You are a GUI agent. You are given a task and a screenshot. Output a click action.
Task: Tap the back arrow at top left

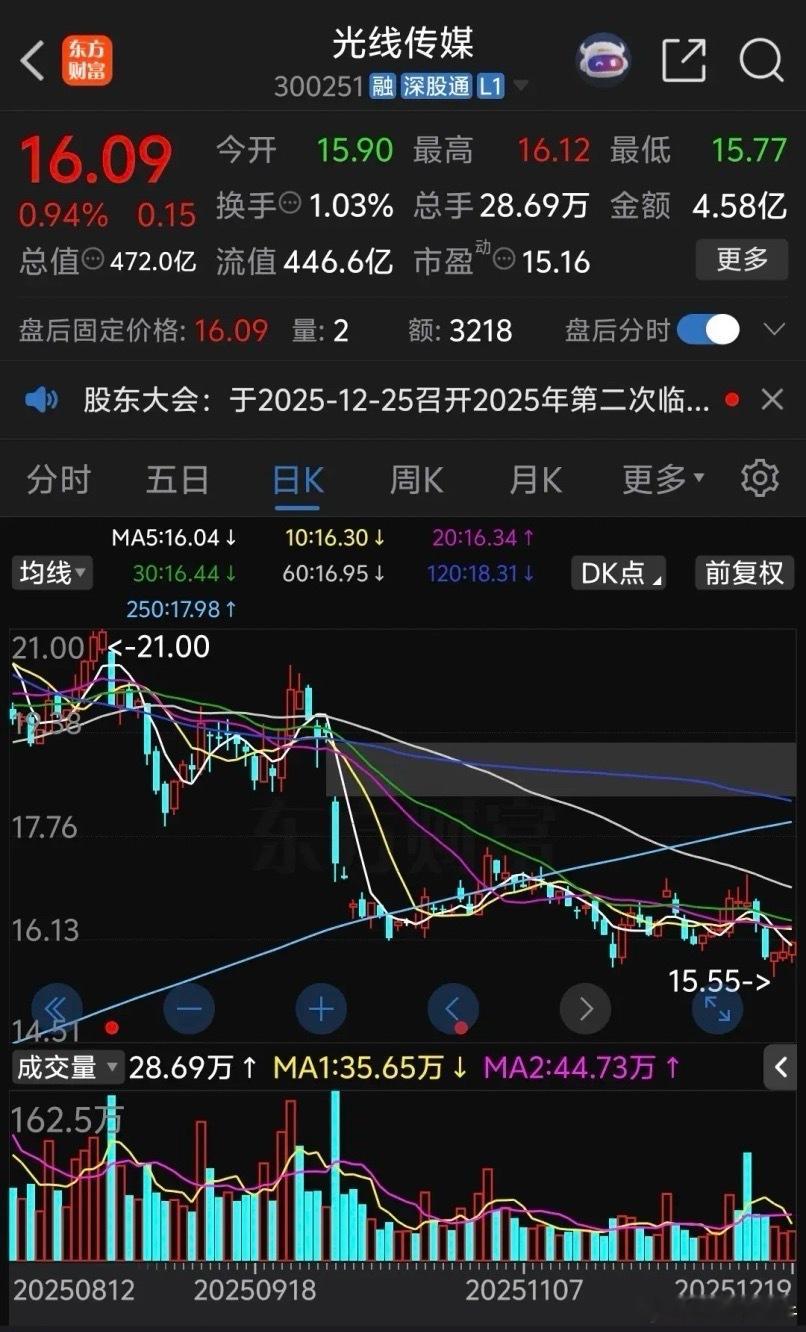pyautogui.click(x=29, y=60)
